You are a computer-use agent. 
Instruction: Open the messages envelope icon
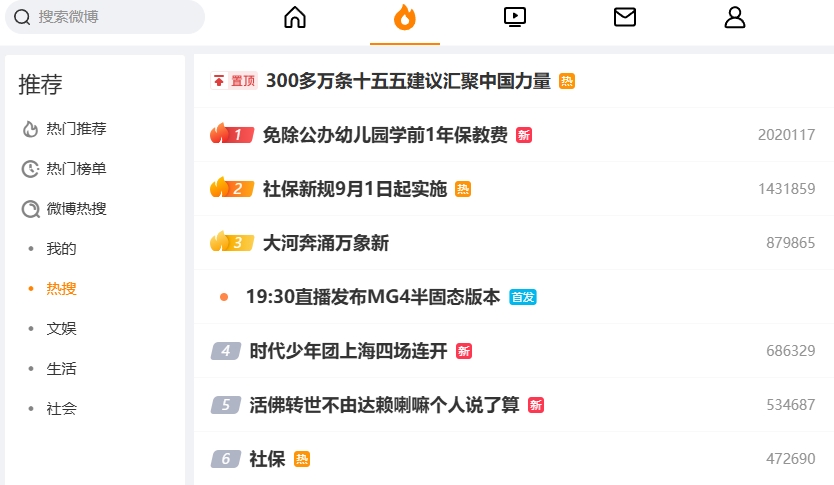coord(625,17)
